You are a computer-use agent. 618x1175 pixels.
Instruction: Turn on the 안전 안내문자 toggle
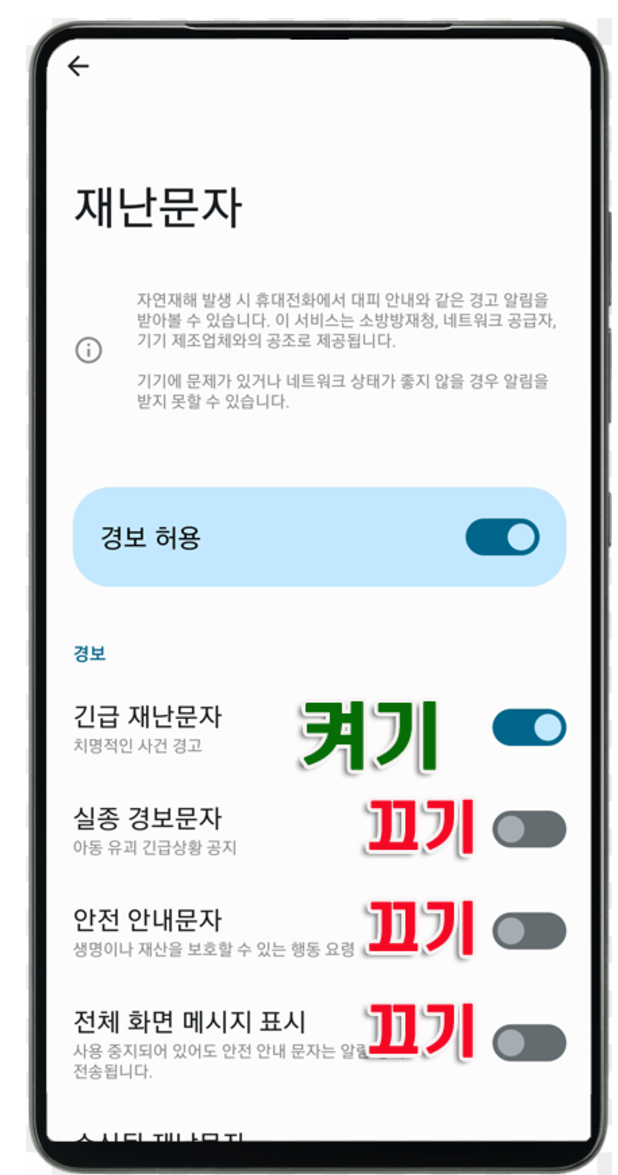[x=529, y=931]
